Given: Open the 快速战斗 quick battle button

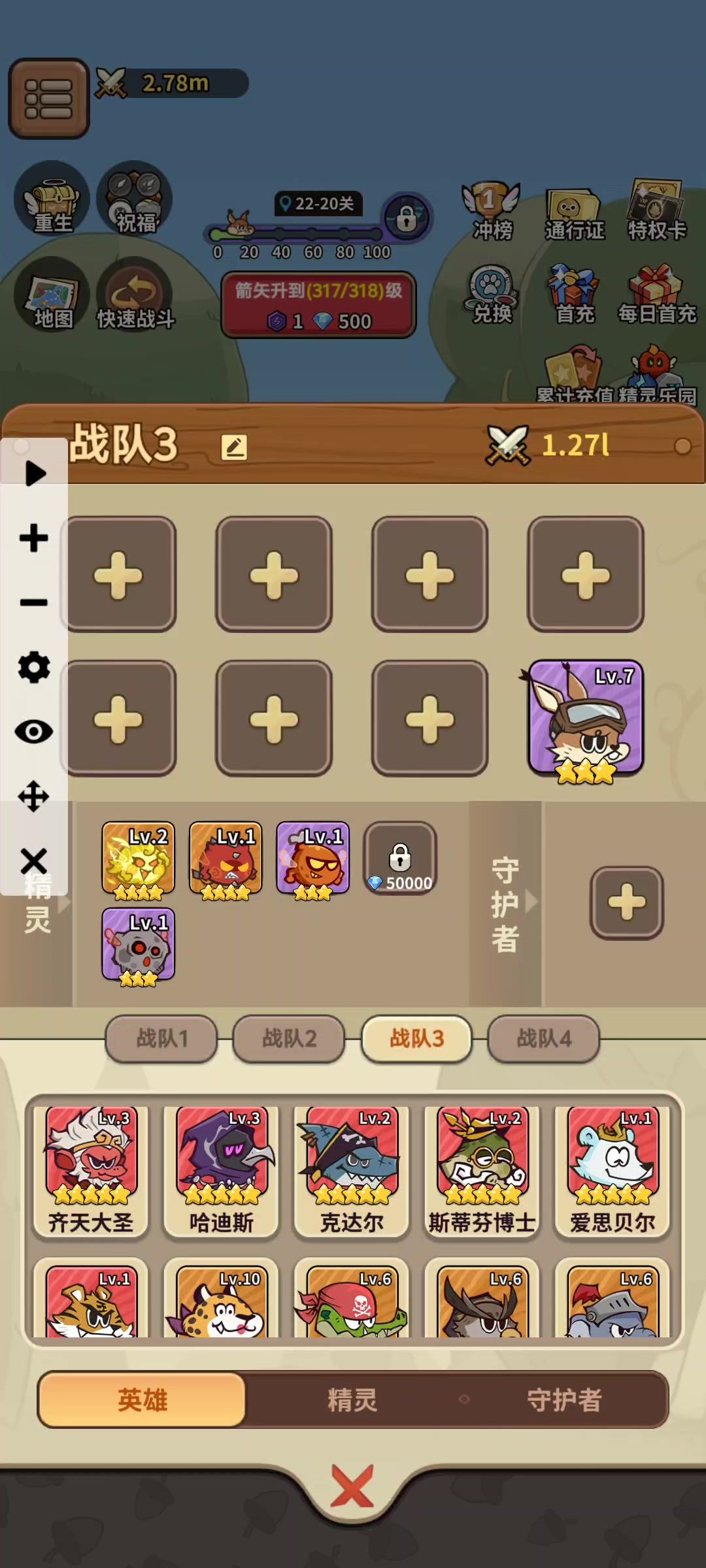Looking at the screenshot, I should click(x=135, y=294).
